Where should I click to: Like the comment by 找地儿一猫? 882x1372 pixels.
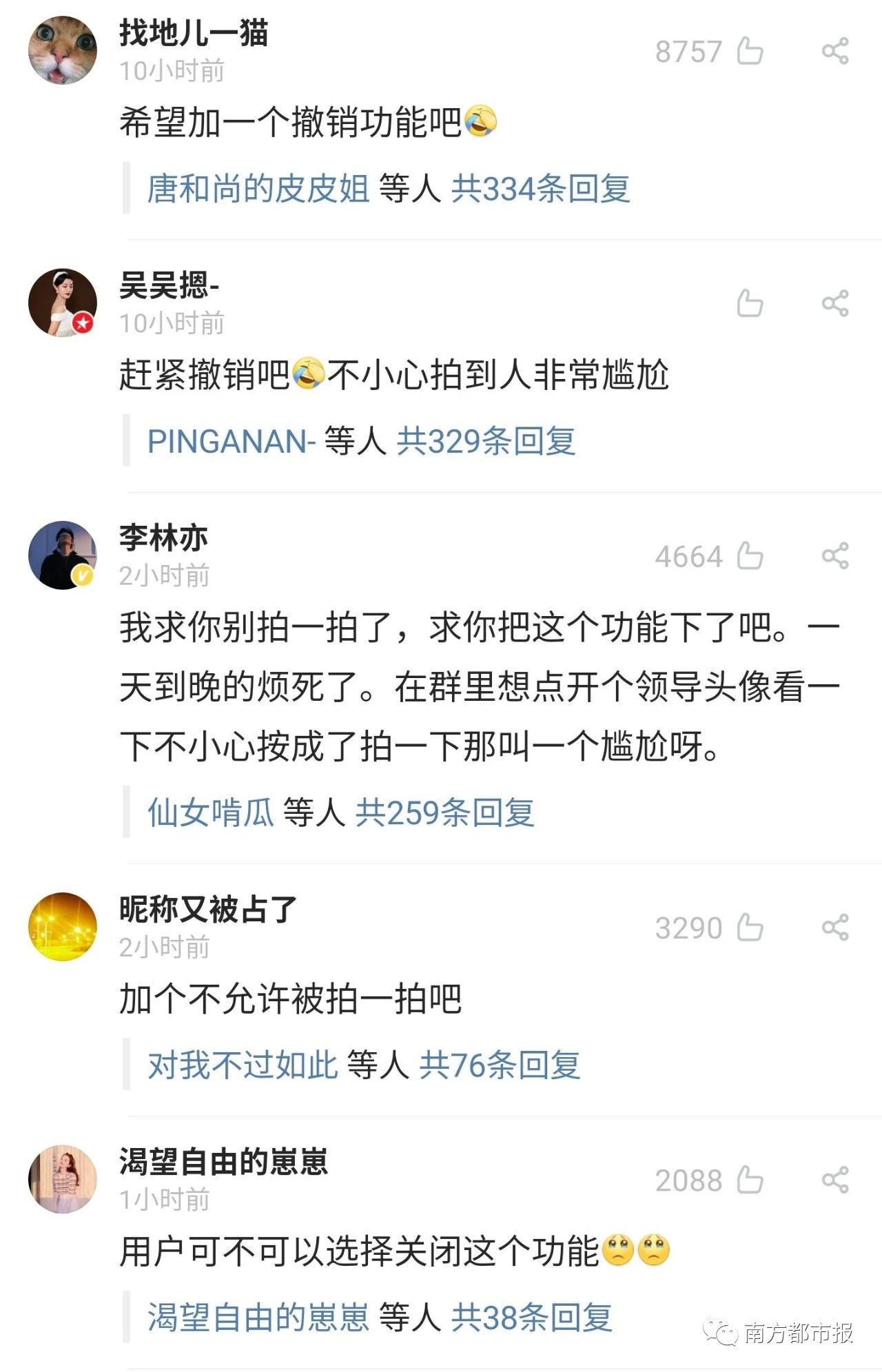pos(750,52)
